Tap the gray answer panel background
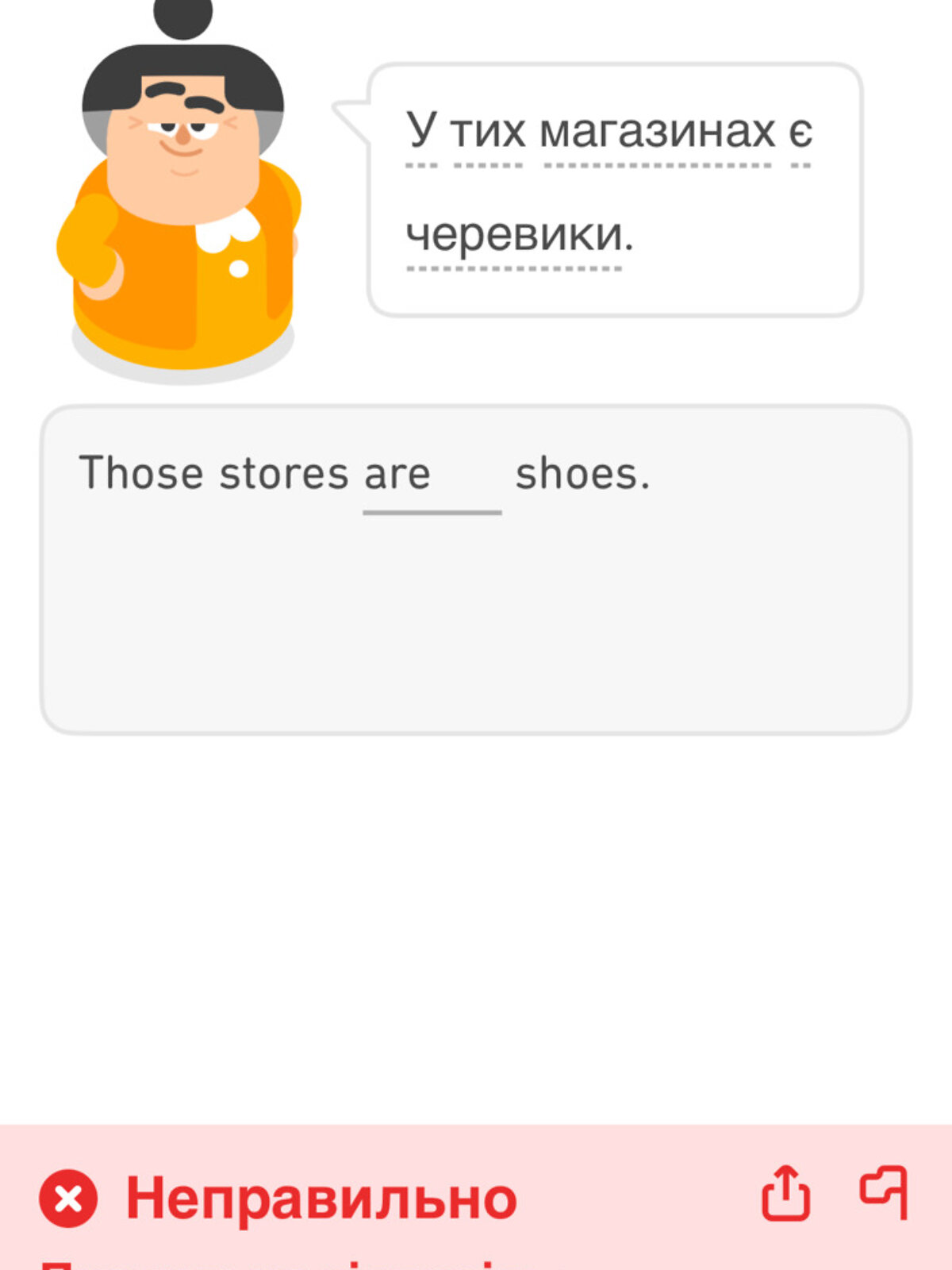This screenshot has height=1270, width=952. point(476,635)
